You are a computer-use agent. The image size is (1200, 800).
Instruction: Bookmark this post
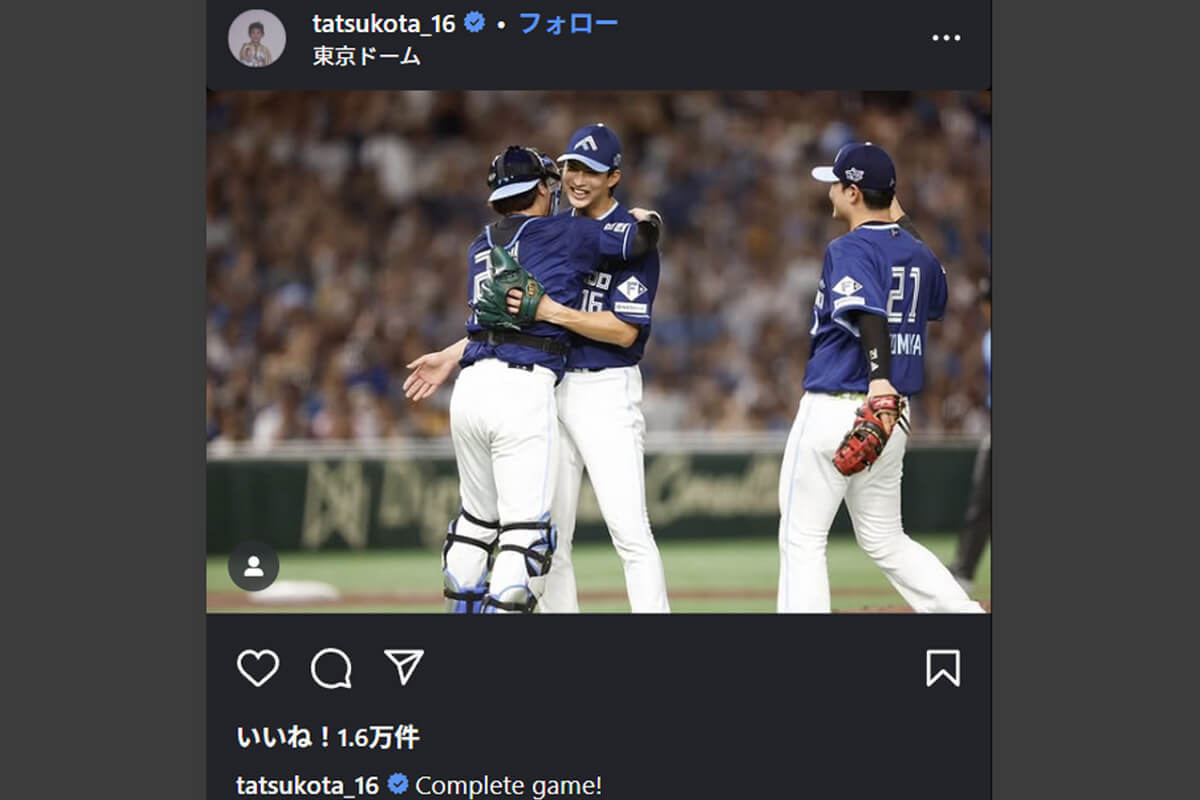(942, 668)
